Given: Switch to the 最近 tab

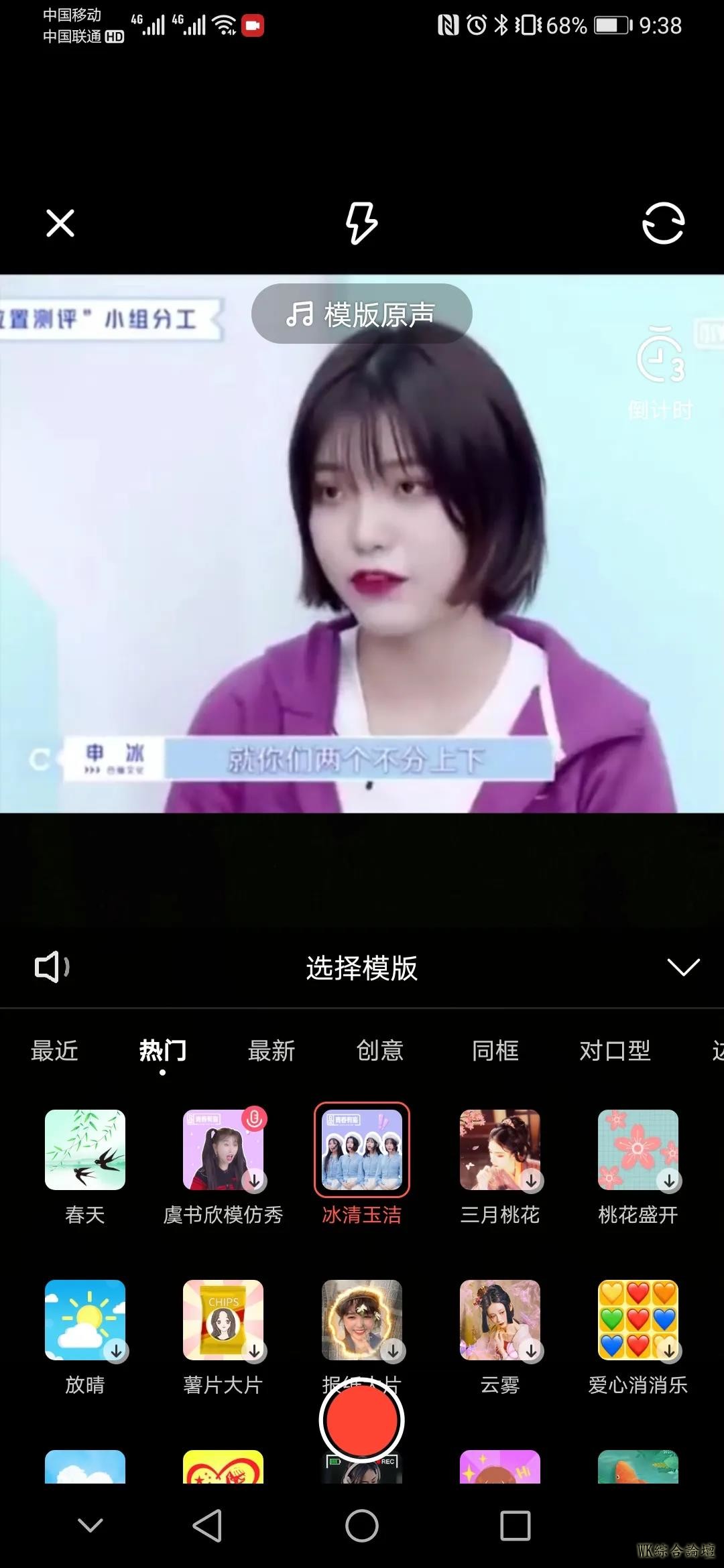Looking at the screenshot, I should click(55, 1051).
